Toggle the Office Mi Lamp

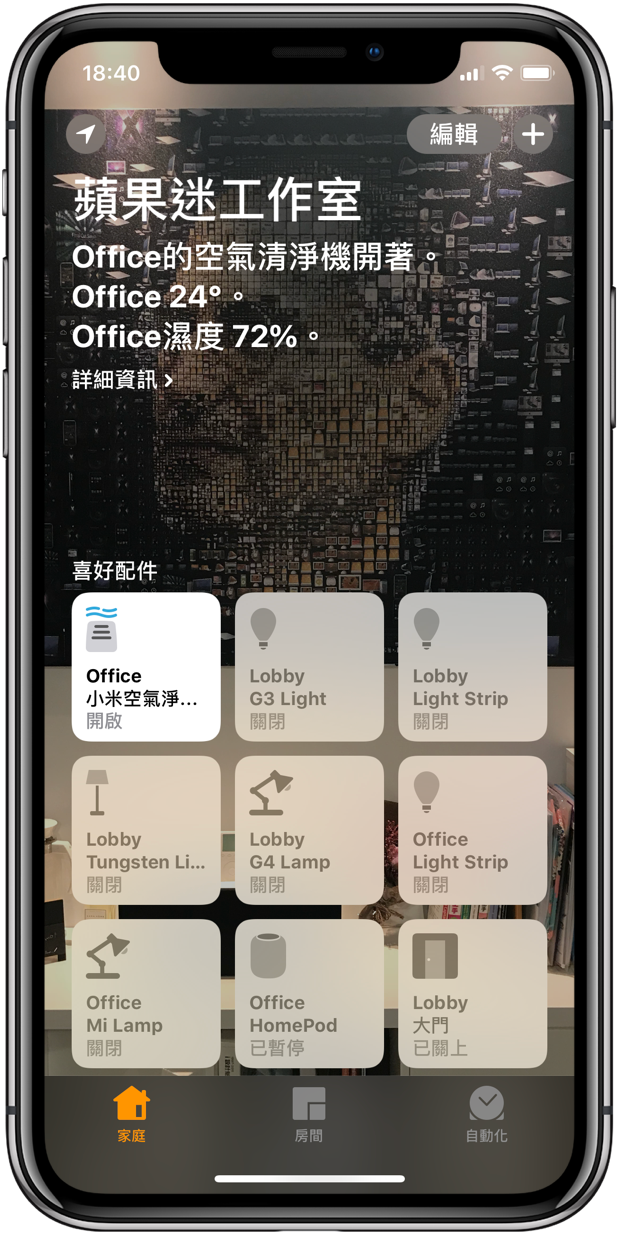coord(146,993)
